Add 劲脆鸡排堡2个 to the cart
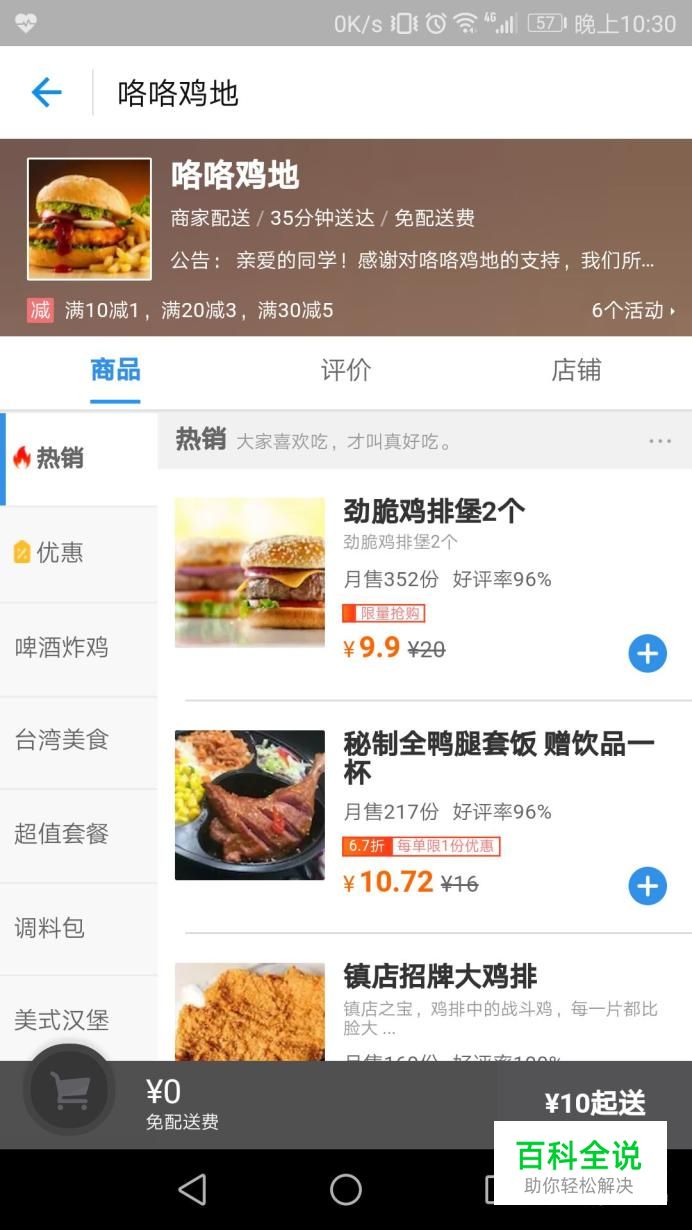 click(x=647, y=653)
